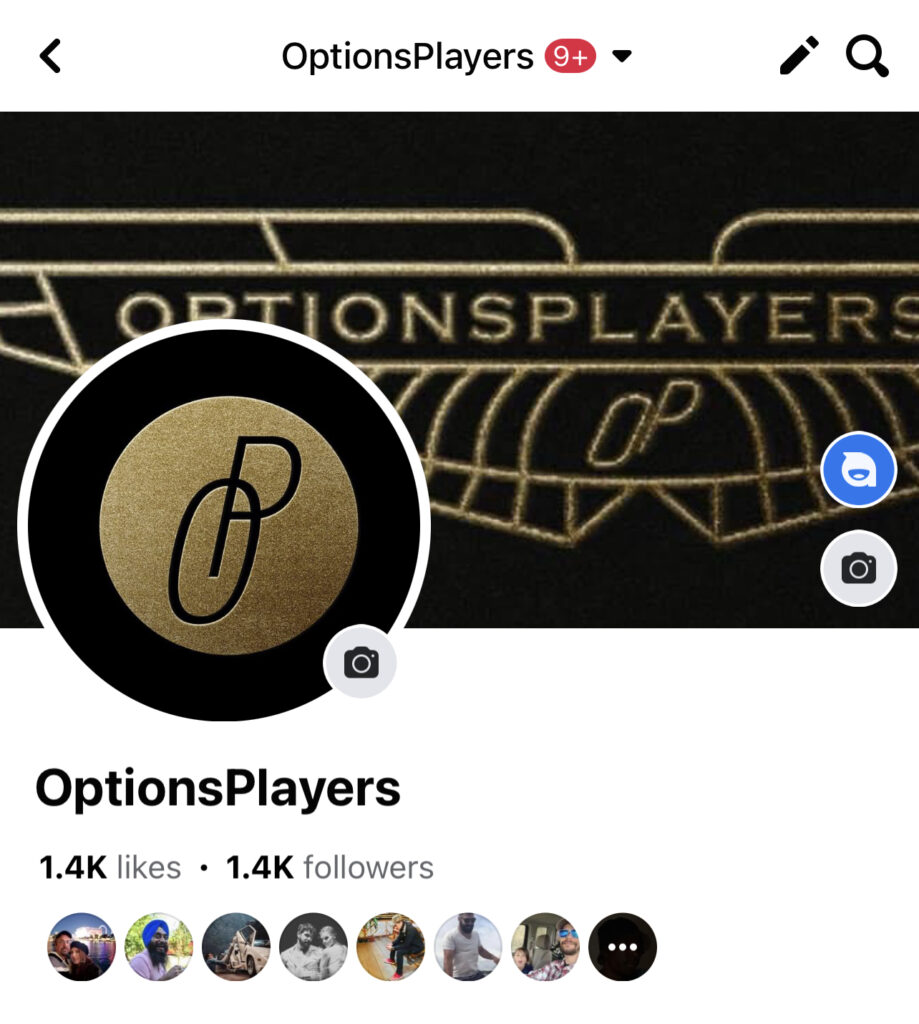Create avatar cover with blue avatar button
The height and width of the screenshot is (1024, 919).
click(858, 470)
